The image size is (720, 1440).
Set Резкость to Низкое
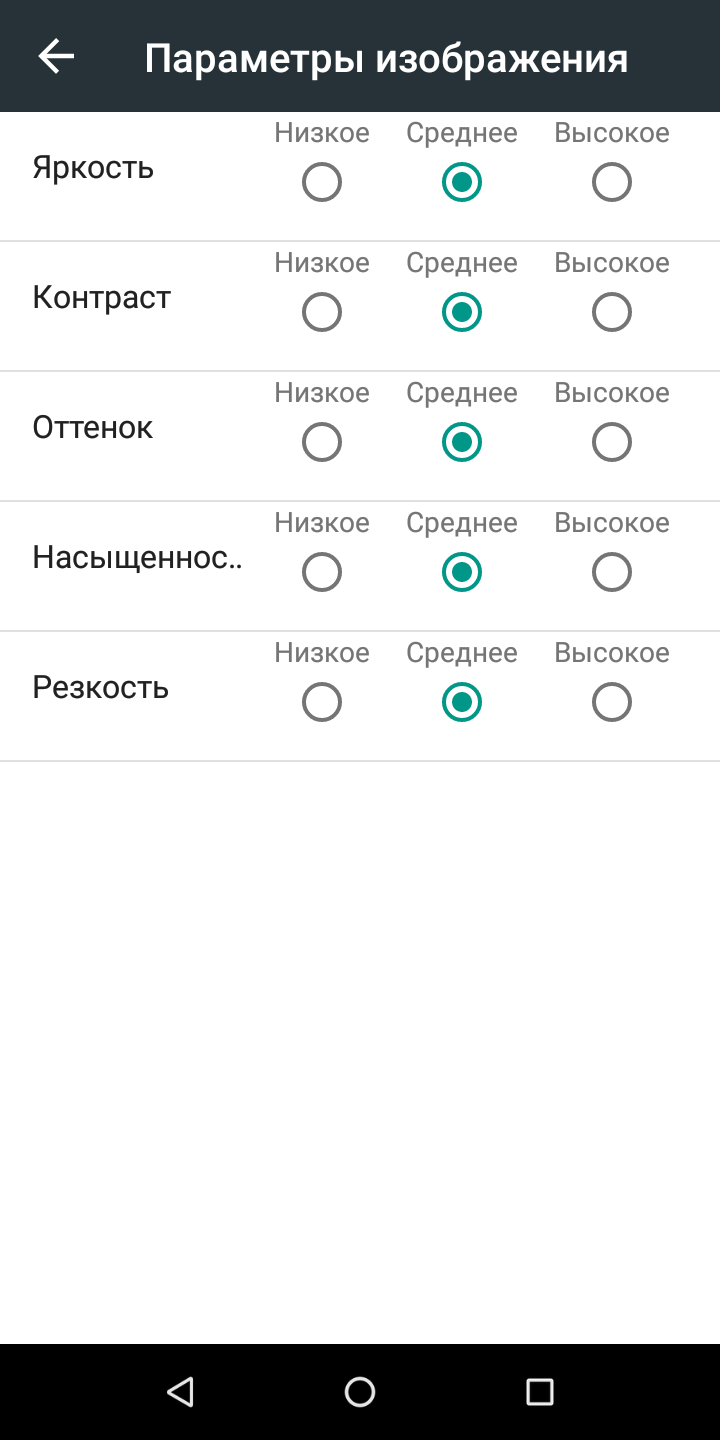point(322,703)
